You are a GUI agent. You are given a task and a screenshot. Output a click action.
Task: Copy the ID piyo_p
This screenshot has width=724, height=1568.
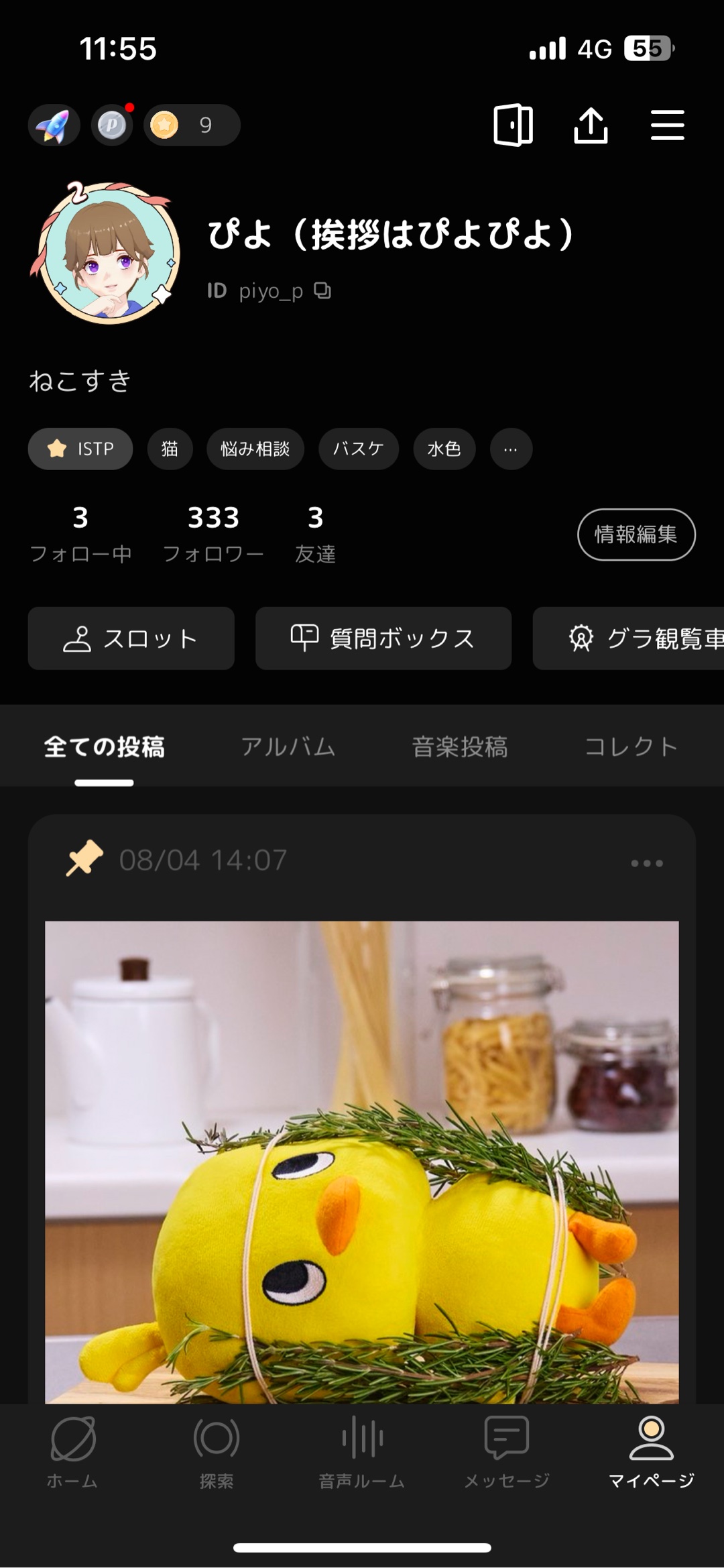pyautogui.click(x=323, y=291)
